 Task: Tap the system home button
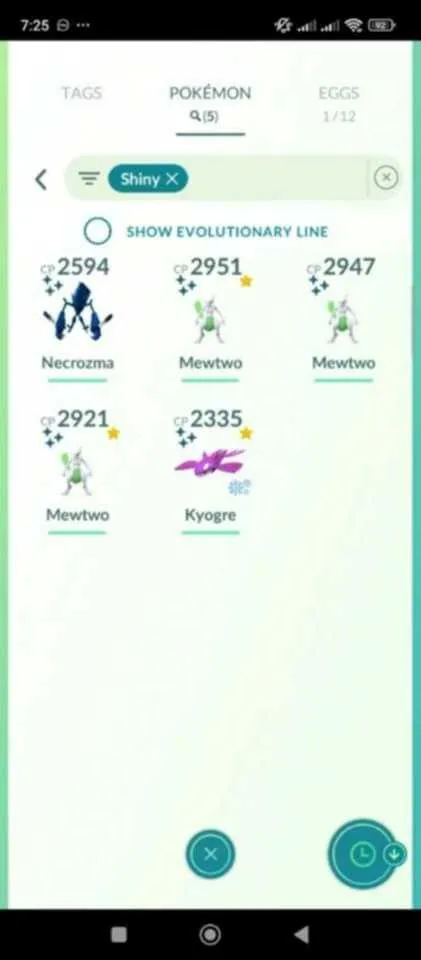pyautogui.click(x=210, y=934)
